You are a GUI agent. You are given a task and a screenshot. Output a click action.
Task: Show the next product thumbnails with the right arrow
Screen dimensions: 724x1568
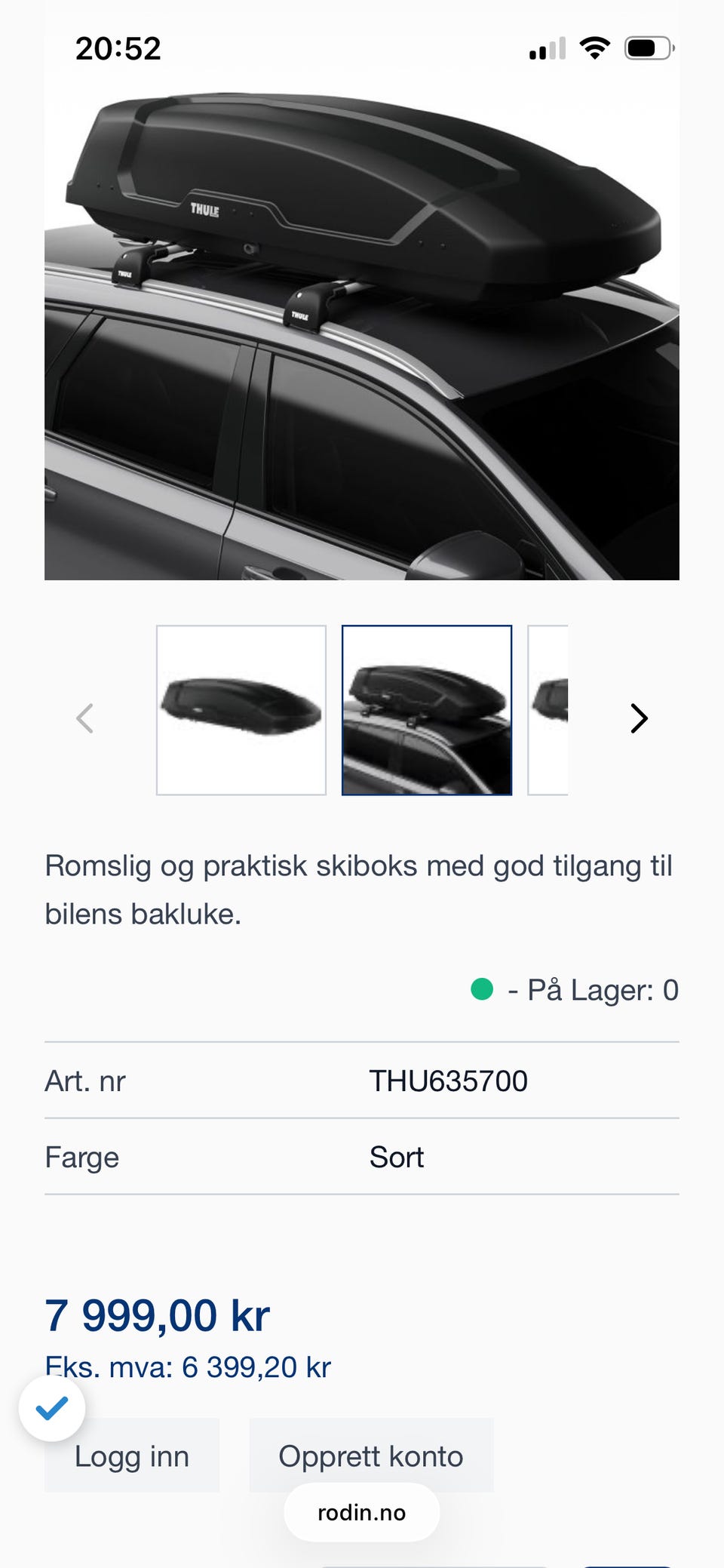tap(639, 718)
